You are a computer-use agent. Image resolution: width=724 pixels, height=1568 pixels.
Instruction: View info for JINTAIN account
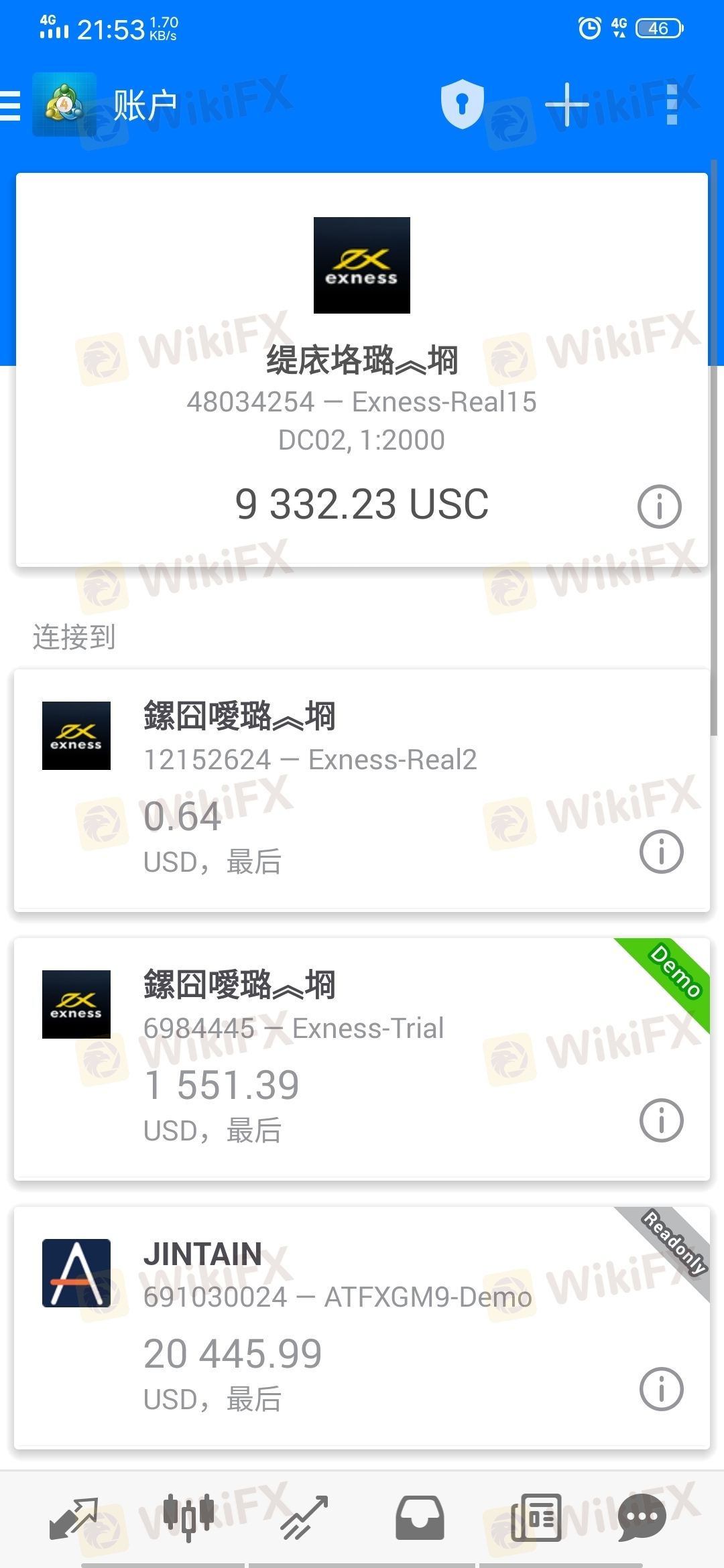click(661, 1389)
